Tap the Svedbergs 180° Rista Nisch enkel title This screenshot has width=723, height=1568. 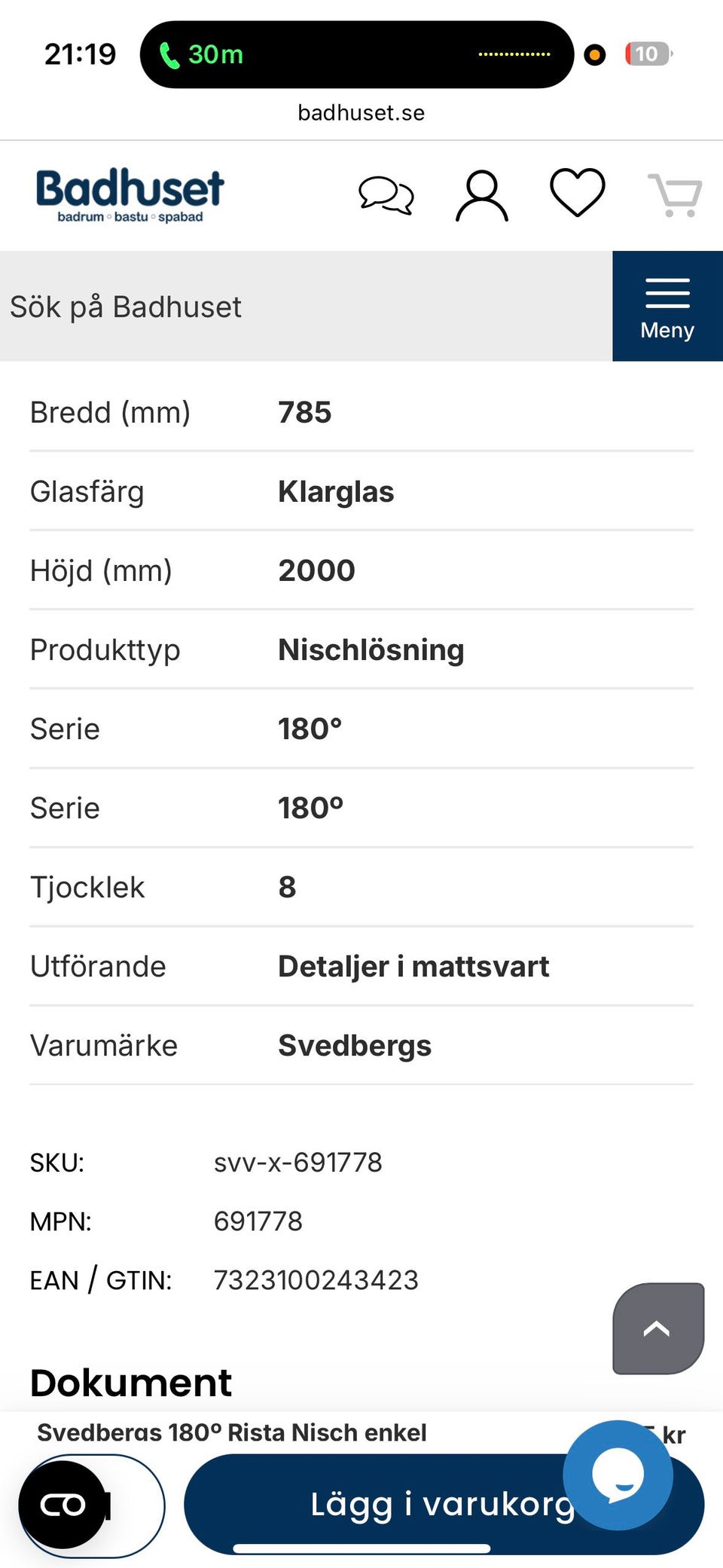tap(232, 1432)
